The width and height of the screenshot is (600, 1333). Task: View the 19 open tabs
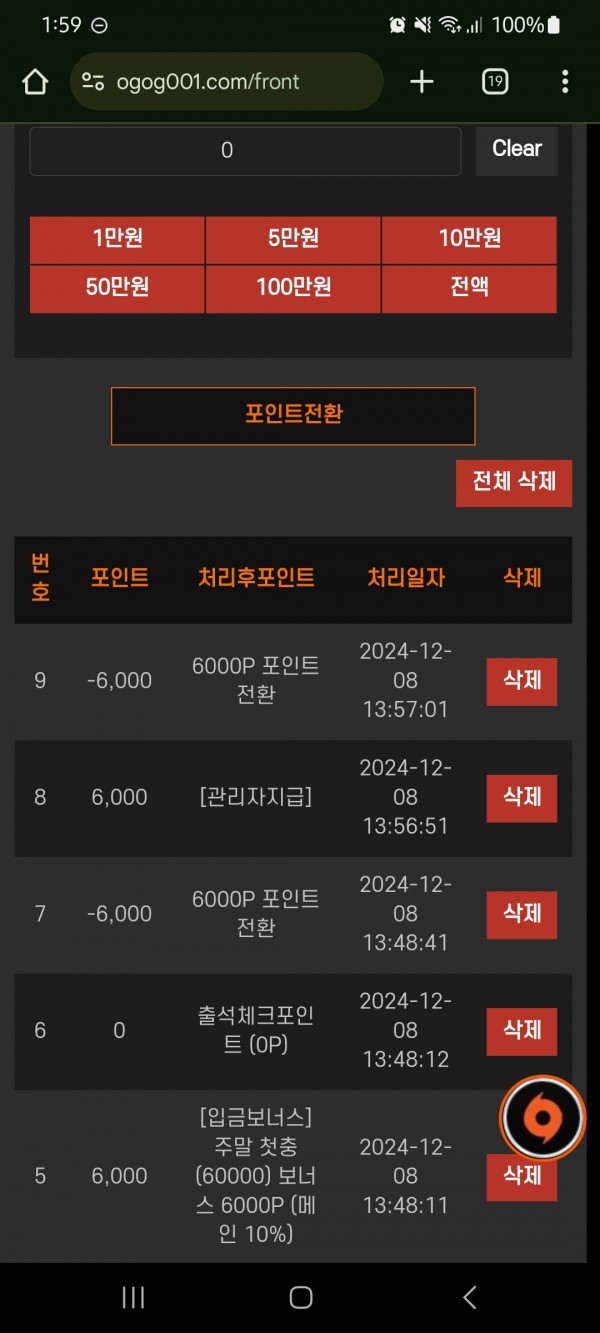coord(495,82)
